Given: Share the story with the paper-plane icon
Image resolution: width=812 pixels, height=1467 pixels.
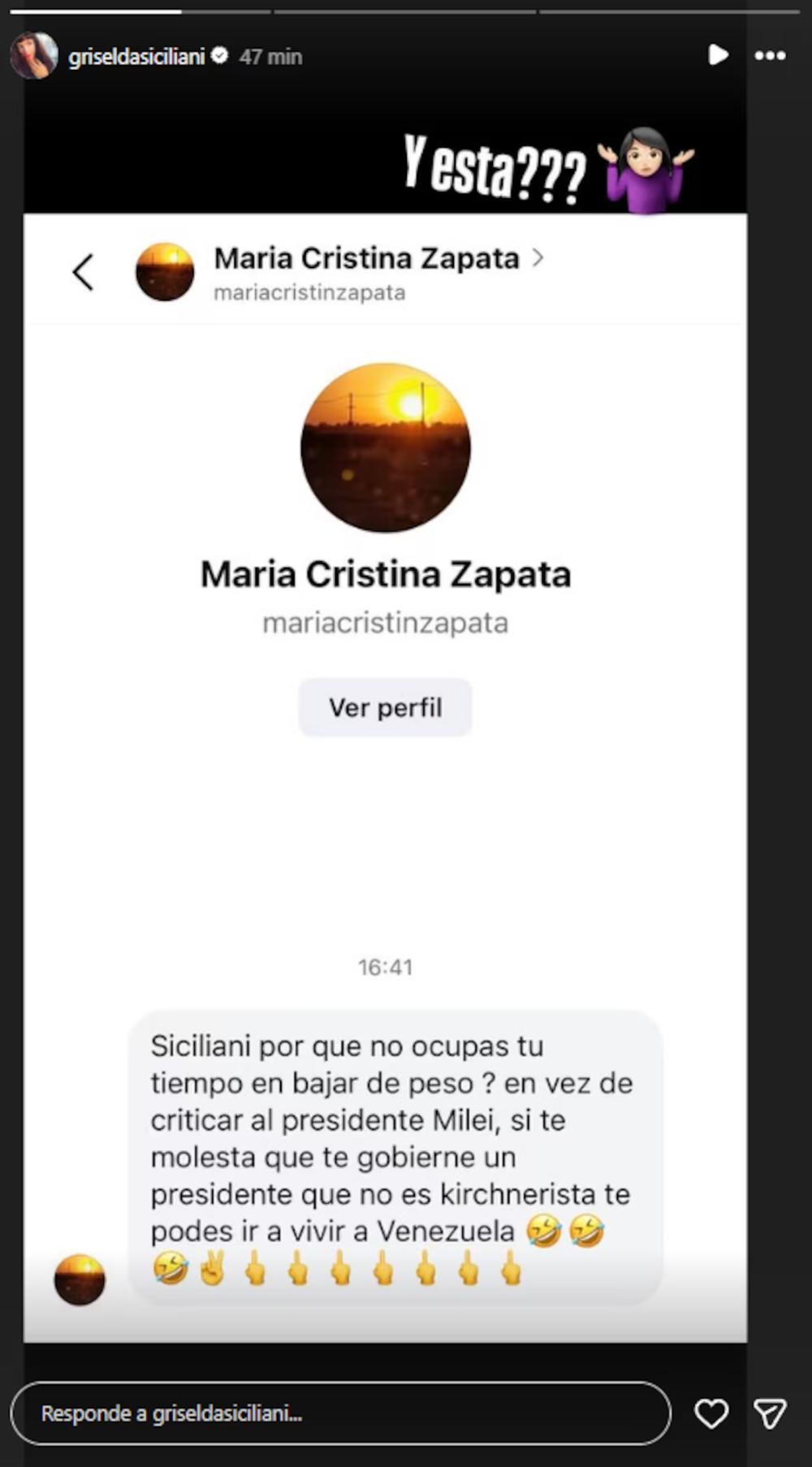Looking at the screenshot, I should [x=770, y=1414].
